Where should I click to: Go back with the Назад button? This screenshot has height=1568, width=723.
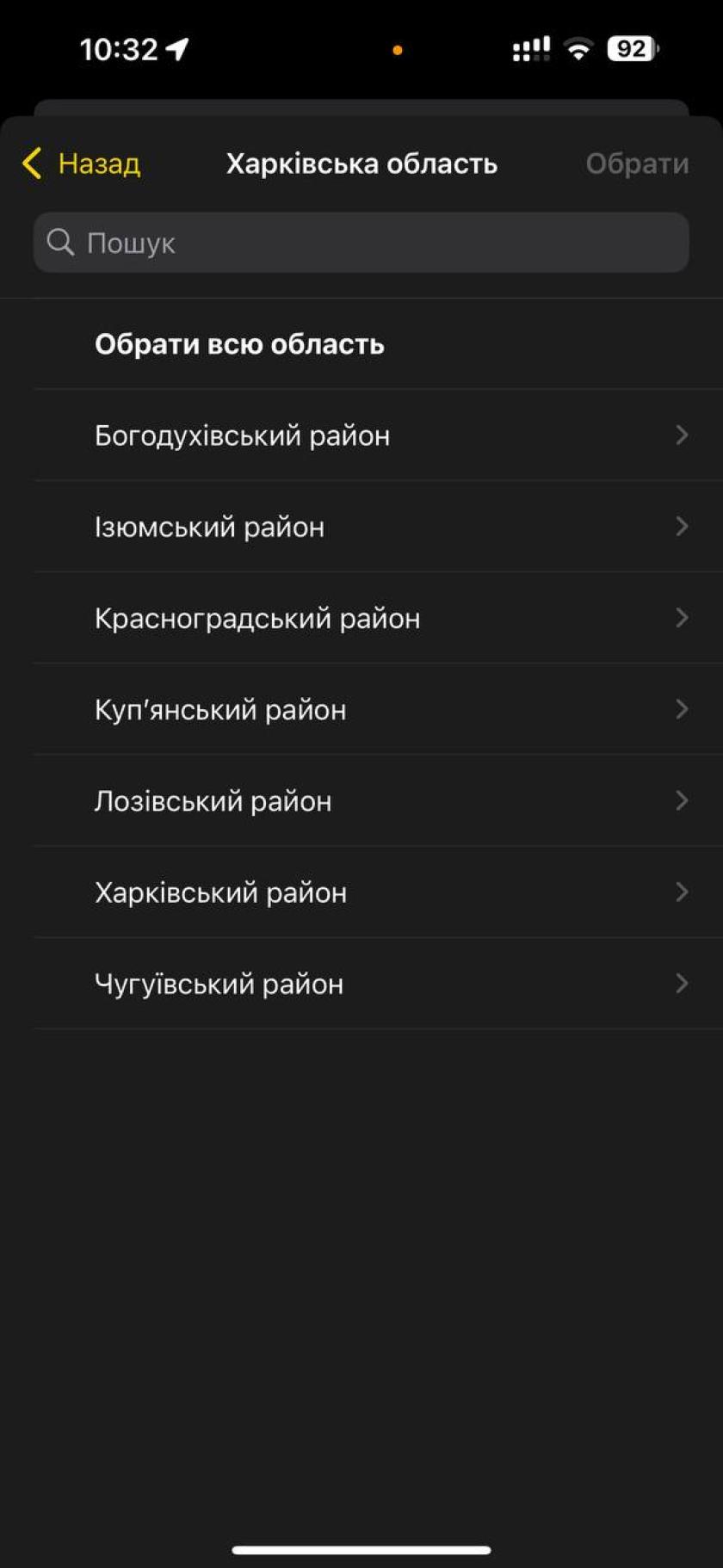[83, 164]
